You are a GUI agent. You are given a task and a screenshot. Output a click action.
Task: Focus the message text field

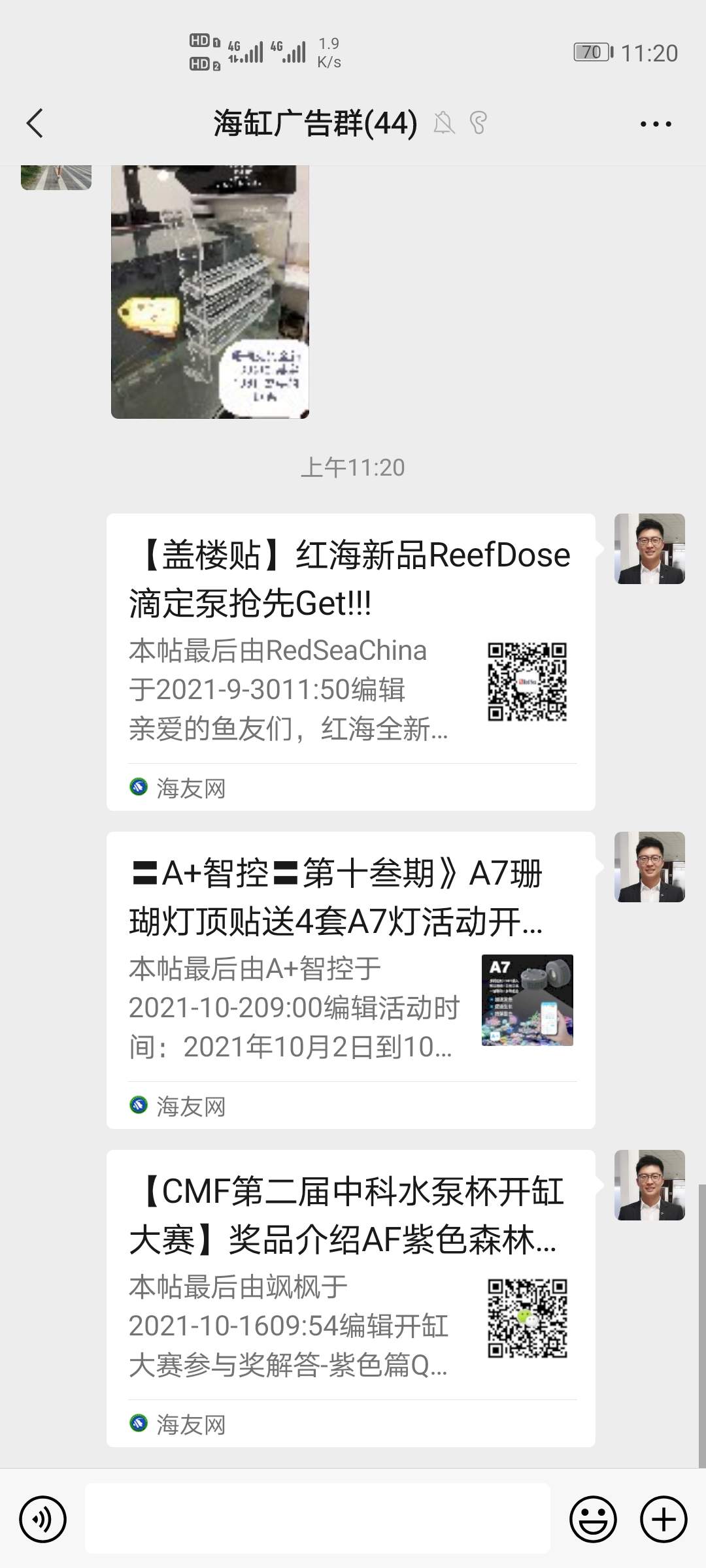point(317,1518)
